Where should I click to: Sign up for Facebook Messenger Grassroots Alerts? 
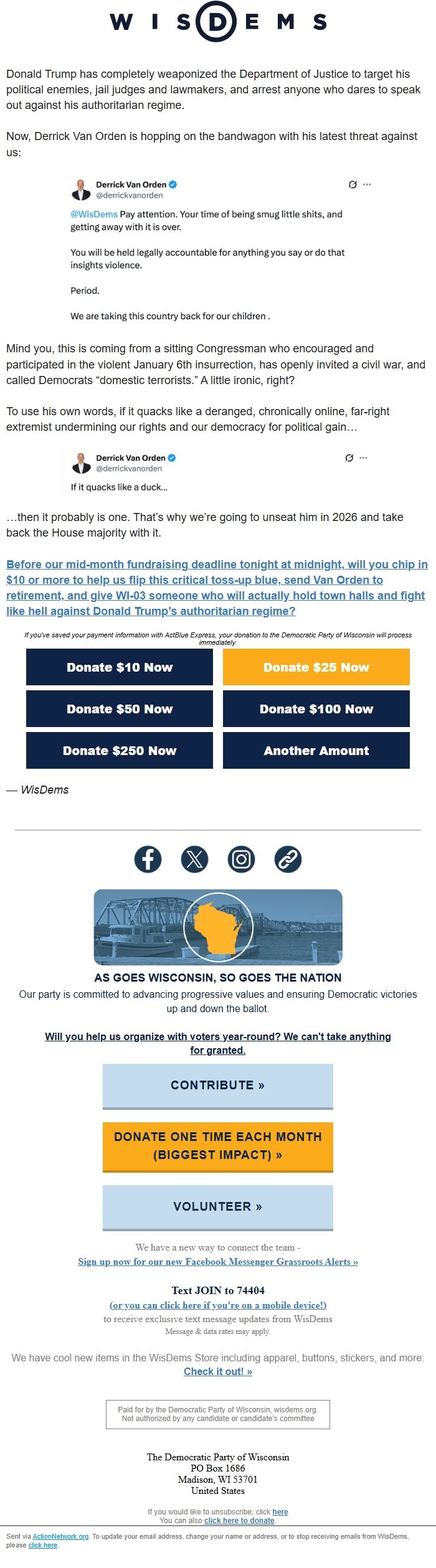coord(218,1261)
